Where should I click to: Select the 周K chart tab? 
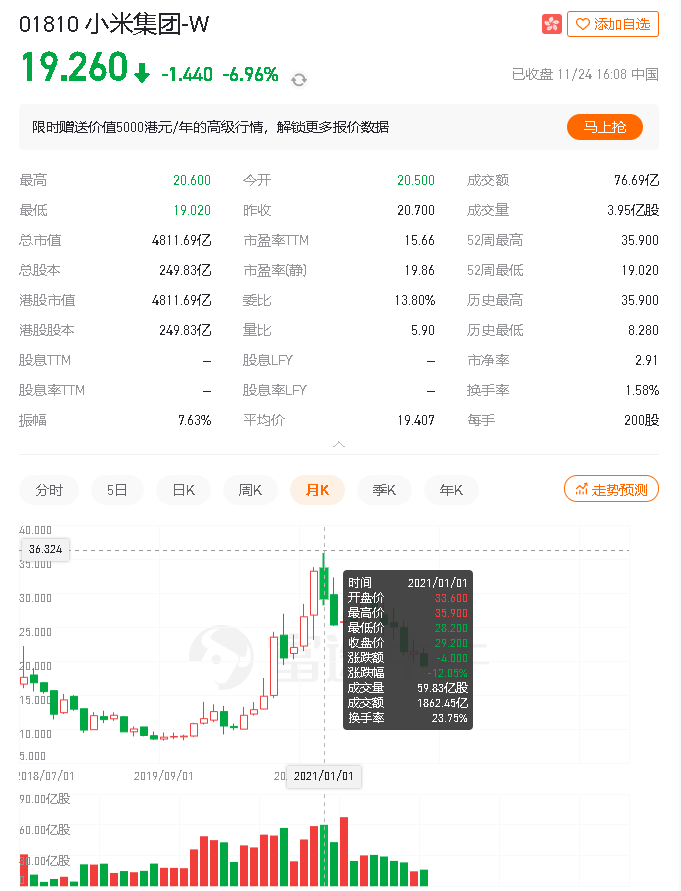pos(251,490)
